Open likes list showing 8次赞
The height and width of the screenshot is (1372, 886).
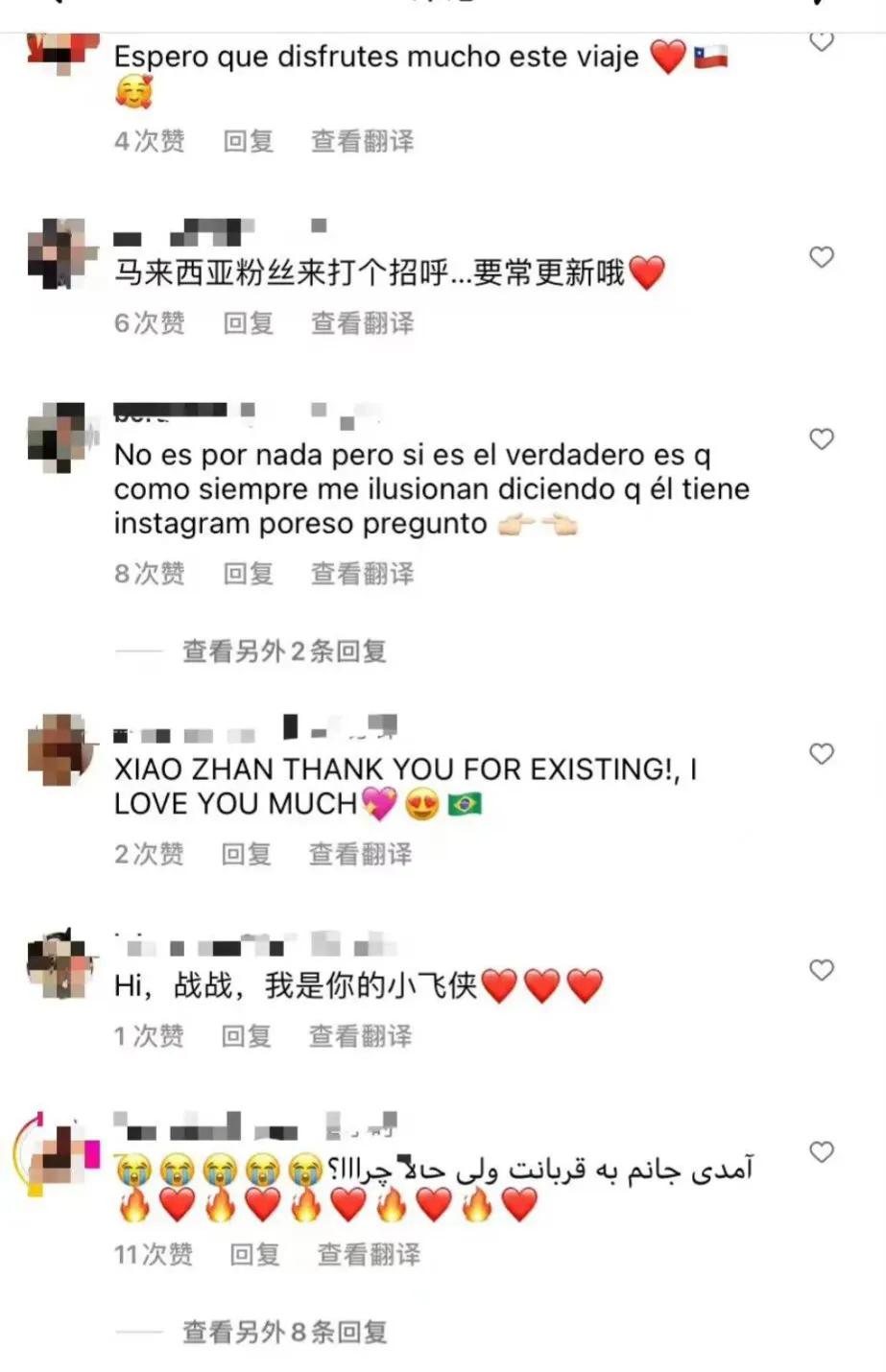coord(149,574)
